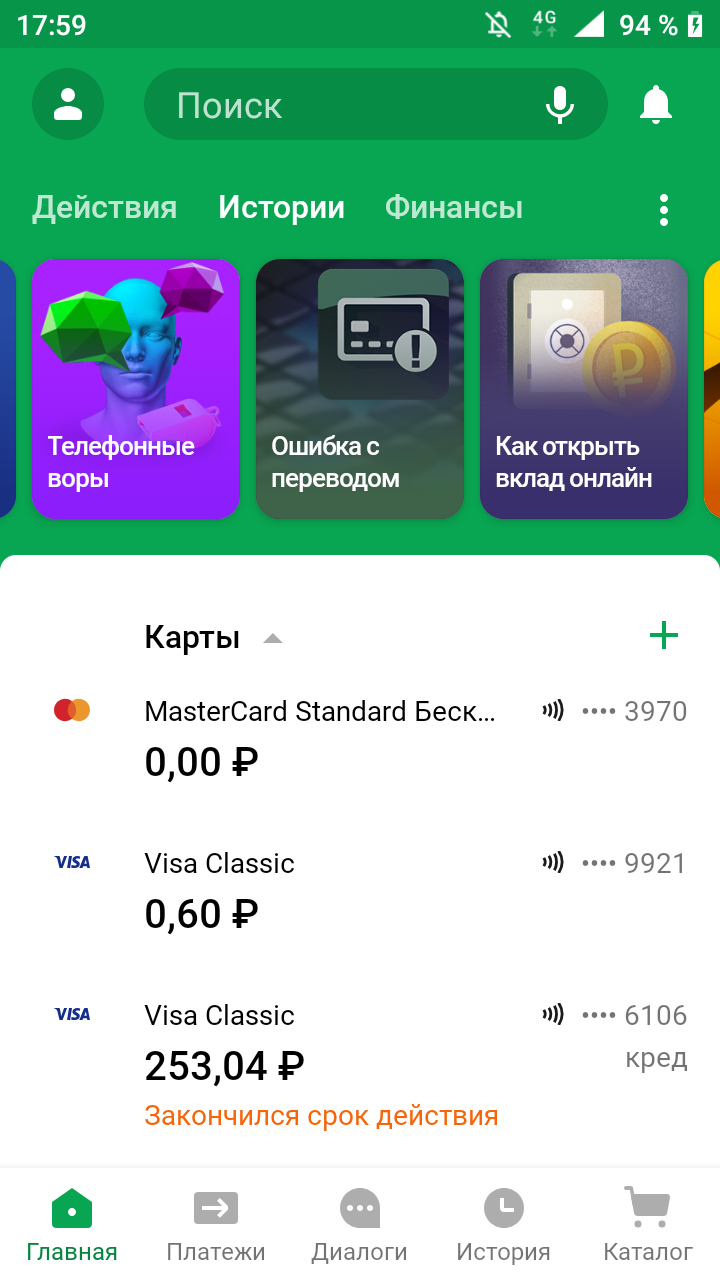
Task: Open notifications via the bell icon
Action: (655, 104)
